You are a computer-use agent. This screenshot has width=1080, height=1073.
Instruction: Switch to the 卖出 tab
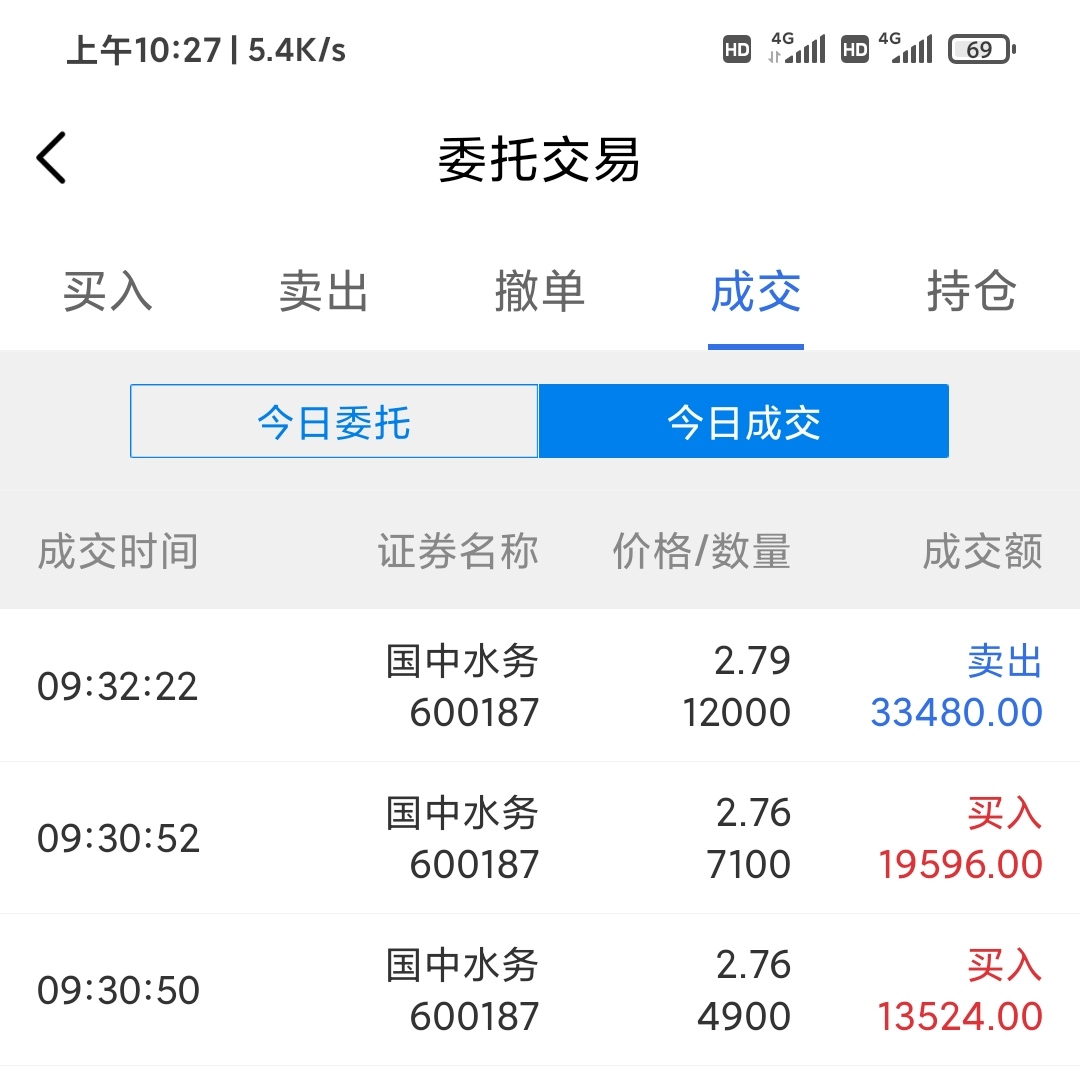pos(324,292)
